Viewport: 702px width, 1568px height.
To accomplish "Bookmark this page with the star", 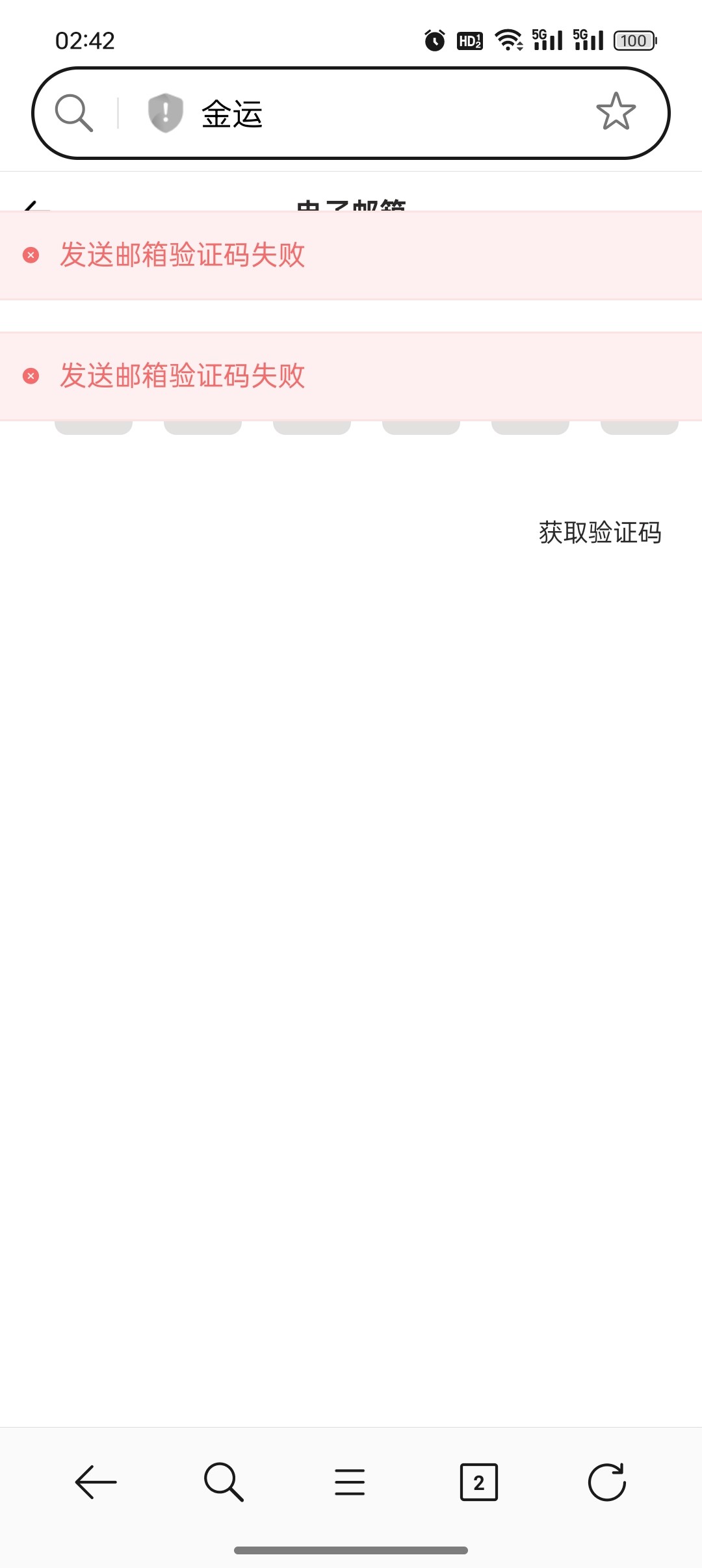I will (616, 112).
